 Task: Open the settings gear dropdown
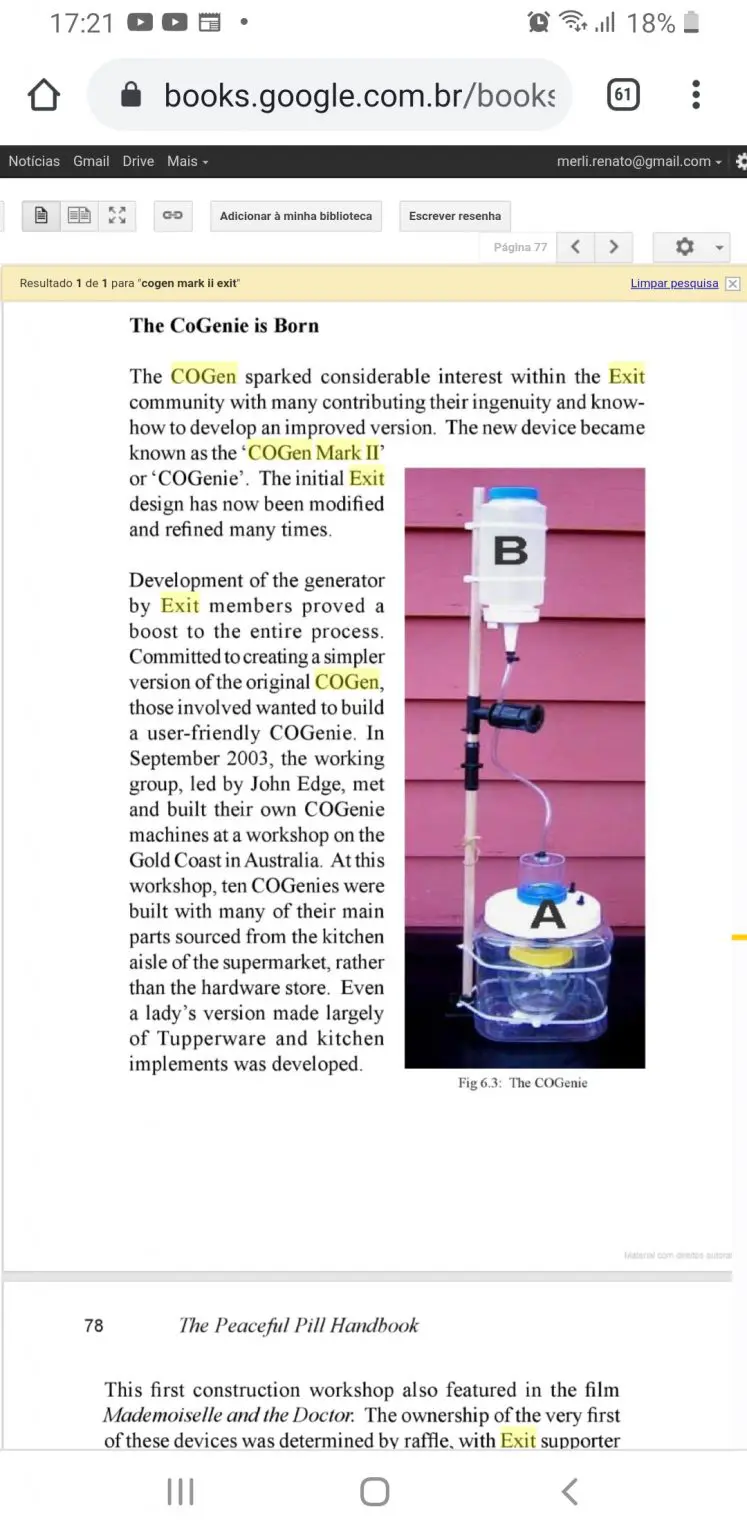pos(692,247)
